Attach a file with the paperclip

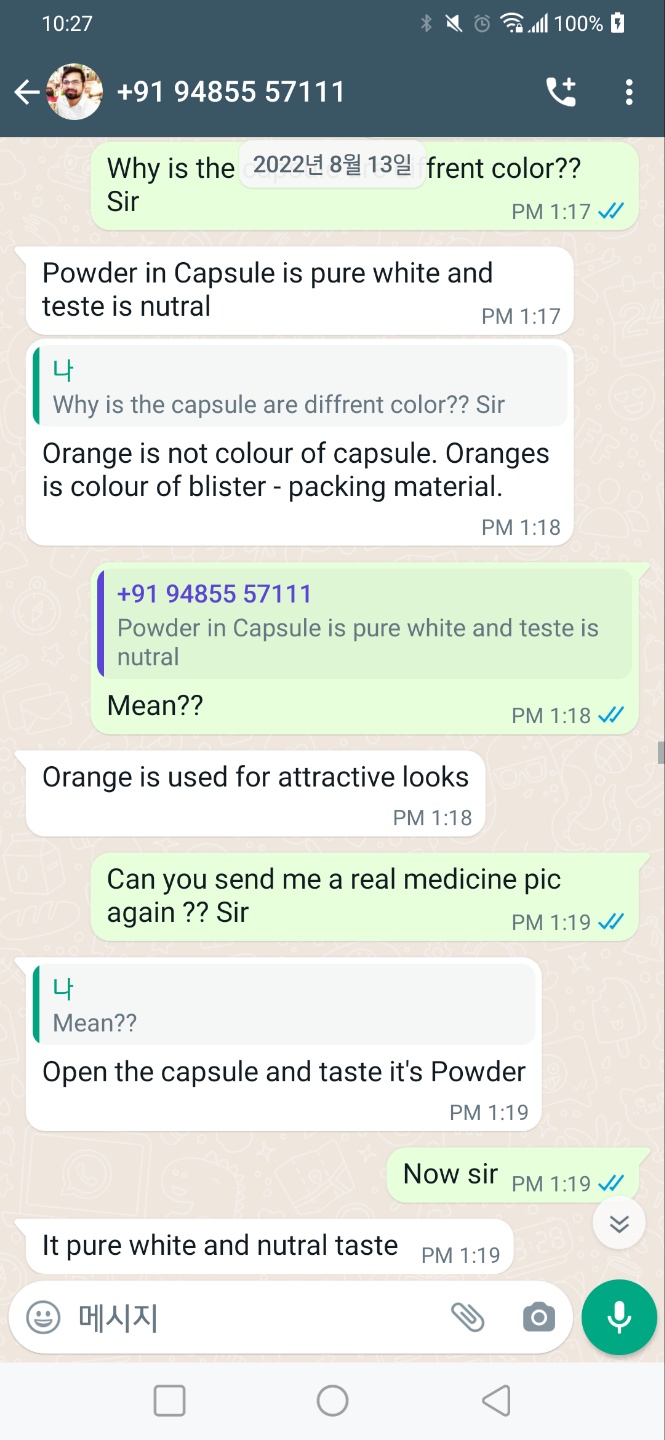(x=467, y=1317)
